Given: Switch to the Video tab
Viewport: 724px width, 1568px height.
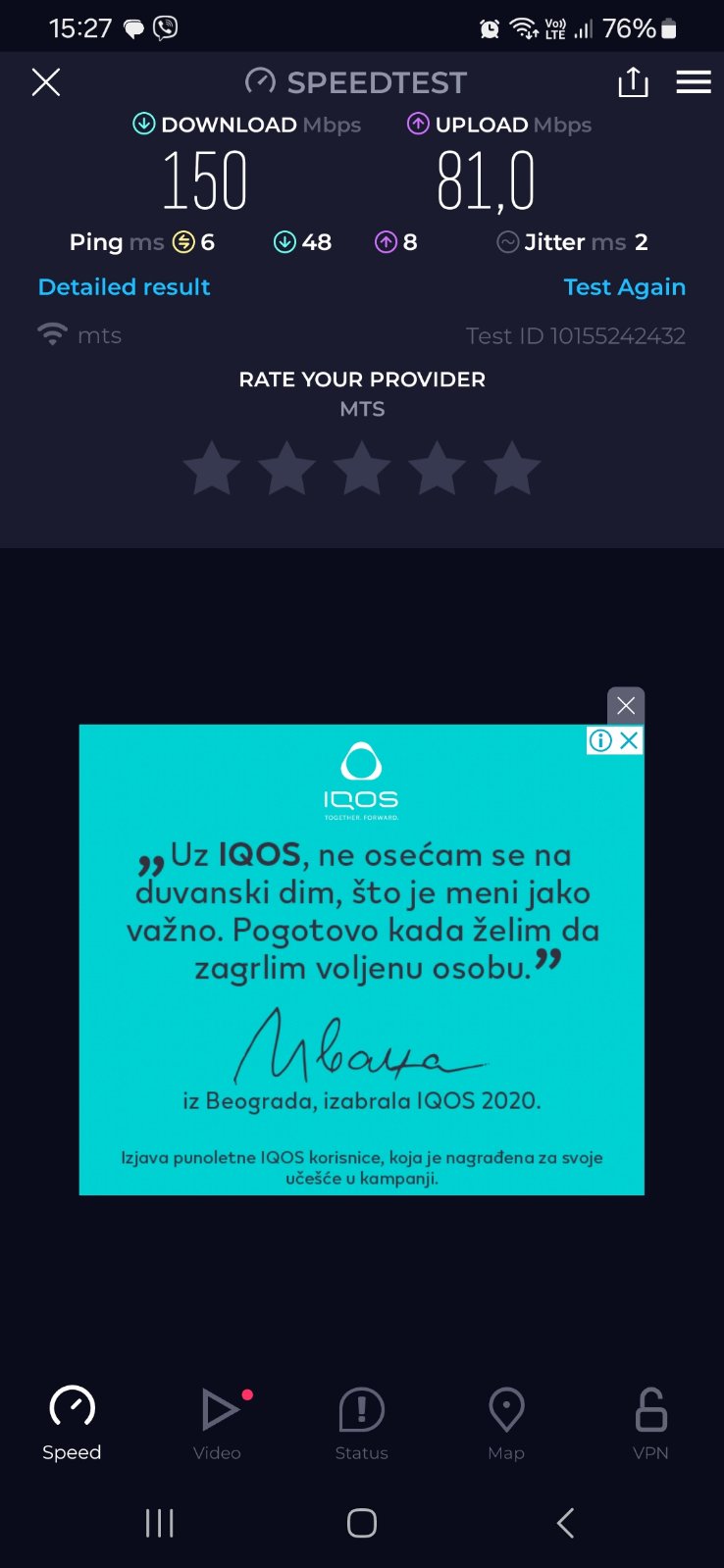Looking at the screenshot, I should tap(217, 1423).
